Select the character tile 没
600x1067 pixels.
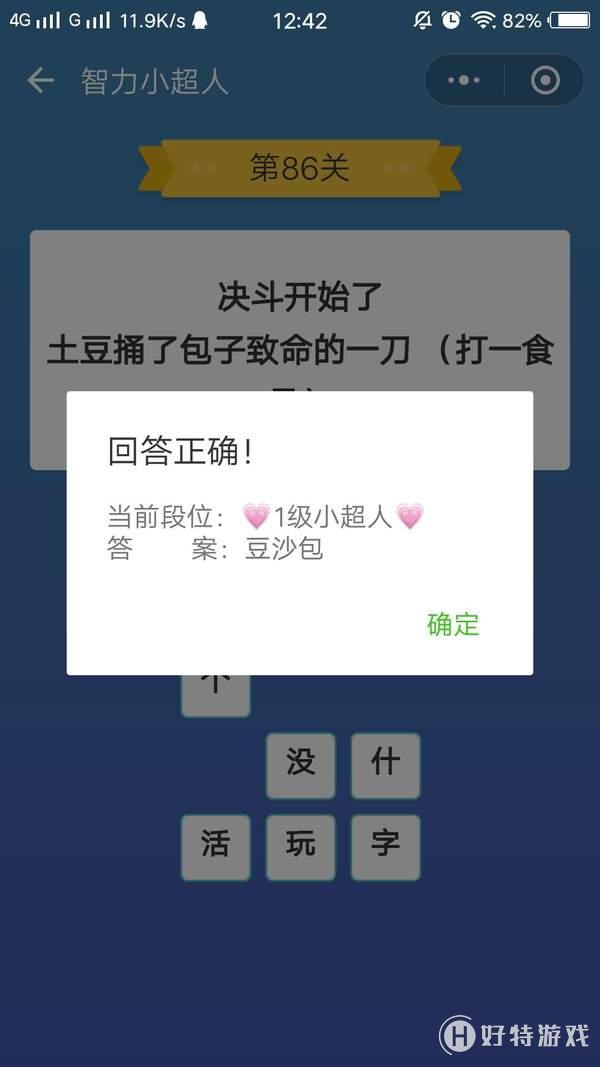tap(300, 765)
